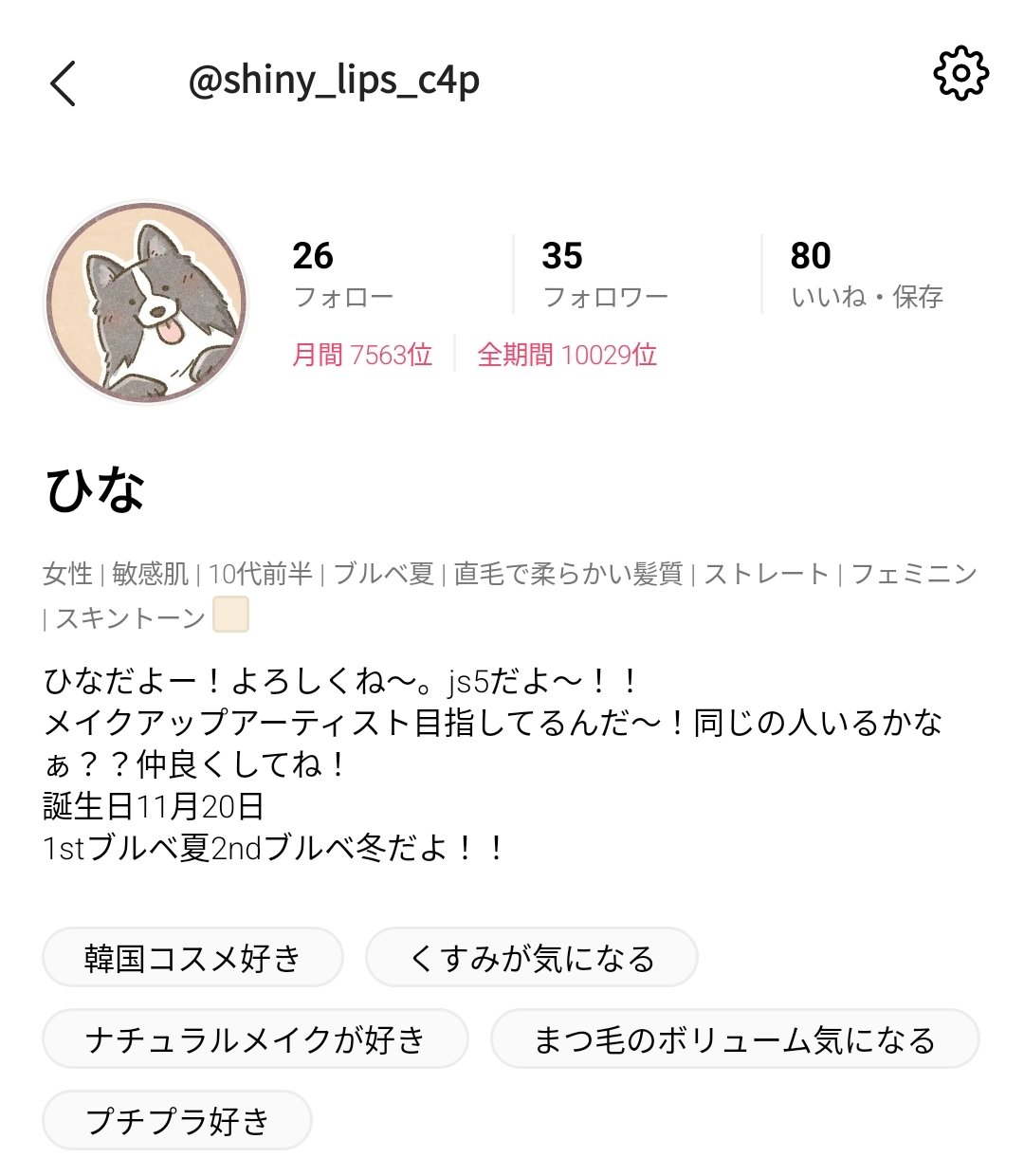The height and width of the screenshot is (1176, 1024).
Task: Select the 敏感肌 attribute tag
Action: (x=152, y=573)
